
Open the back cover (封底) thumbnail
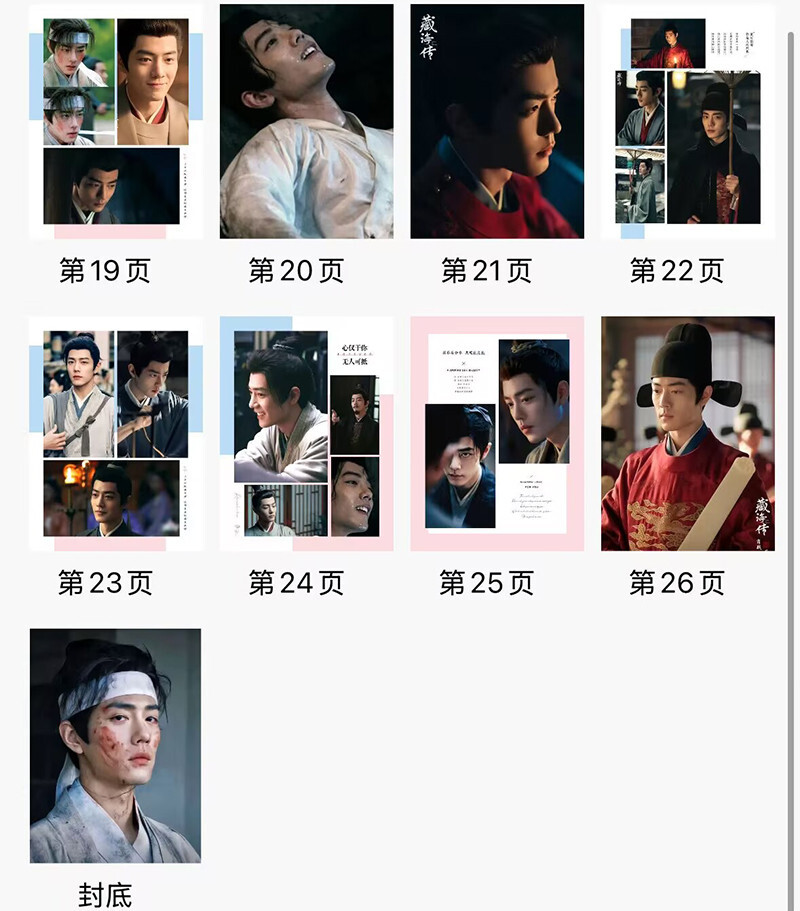115,746
